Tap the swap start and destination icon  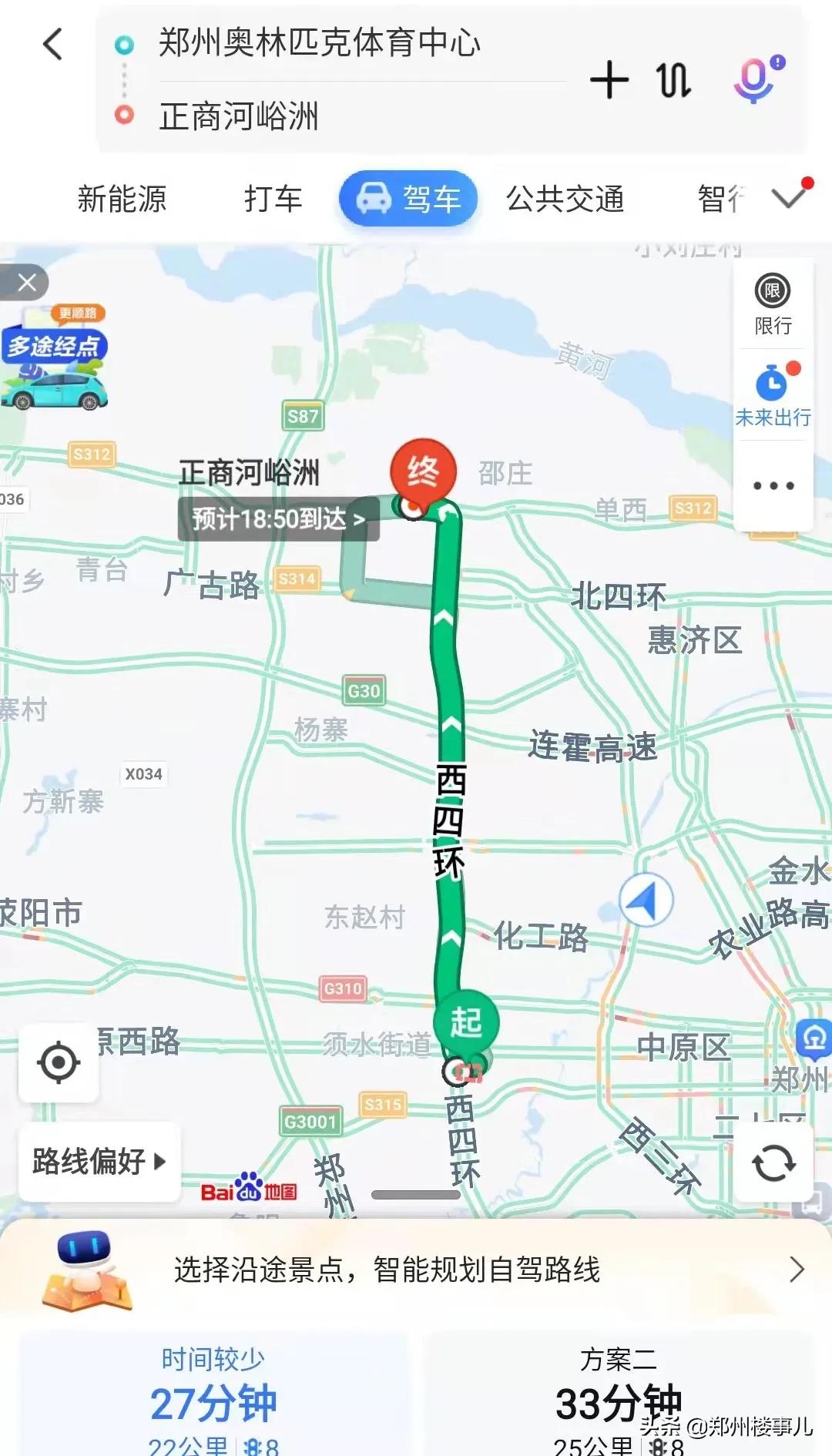(672, 79)
